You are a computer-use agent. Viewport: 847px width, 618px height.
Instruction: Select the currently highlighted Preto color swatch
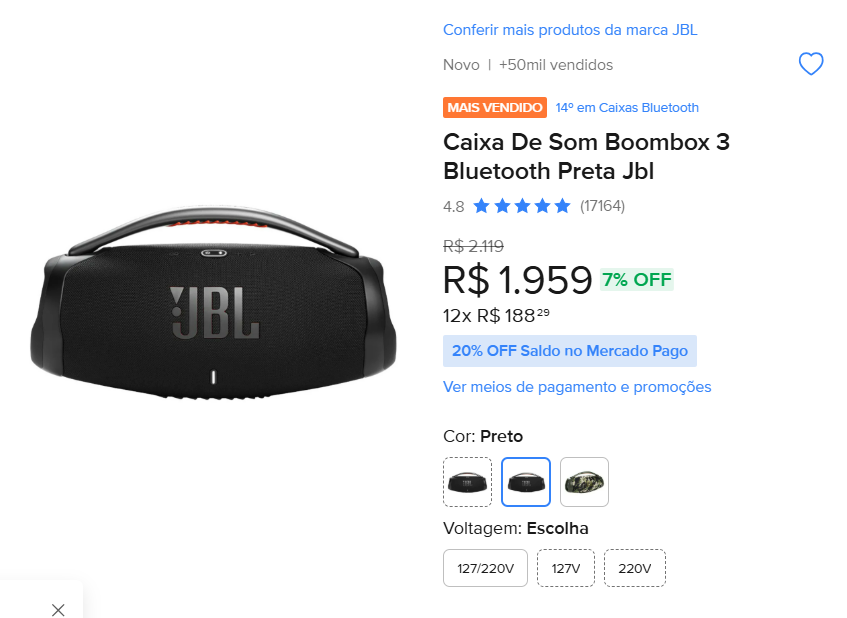click(526, 482)
